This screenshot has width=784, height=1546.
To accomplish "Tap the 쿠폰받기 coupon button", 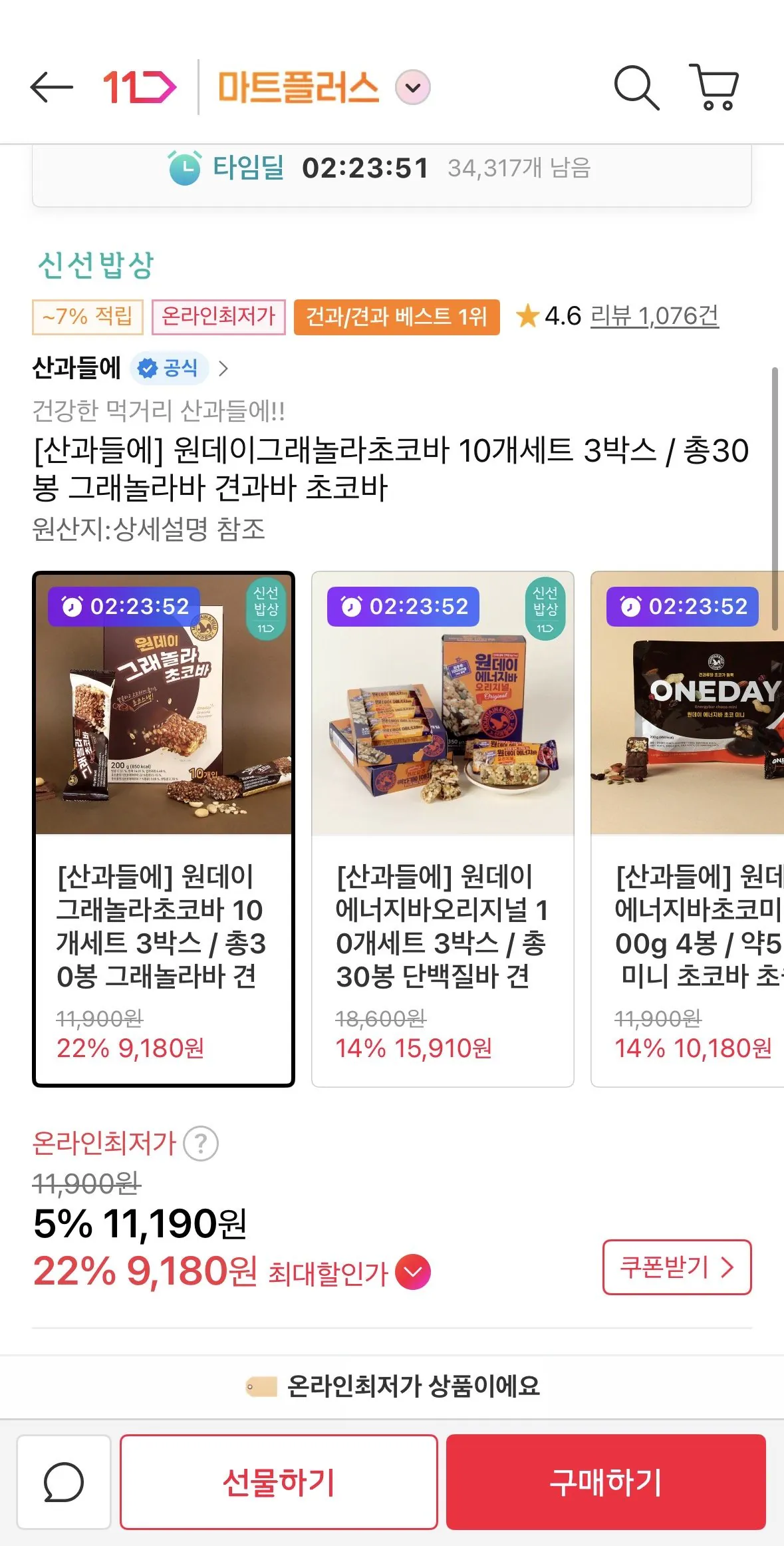I will coord(676,1267).
